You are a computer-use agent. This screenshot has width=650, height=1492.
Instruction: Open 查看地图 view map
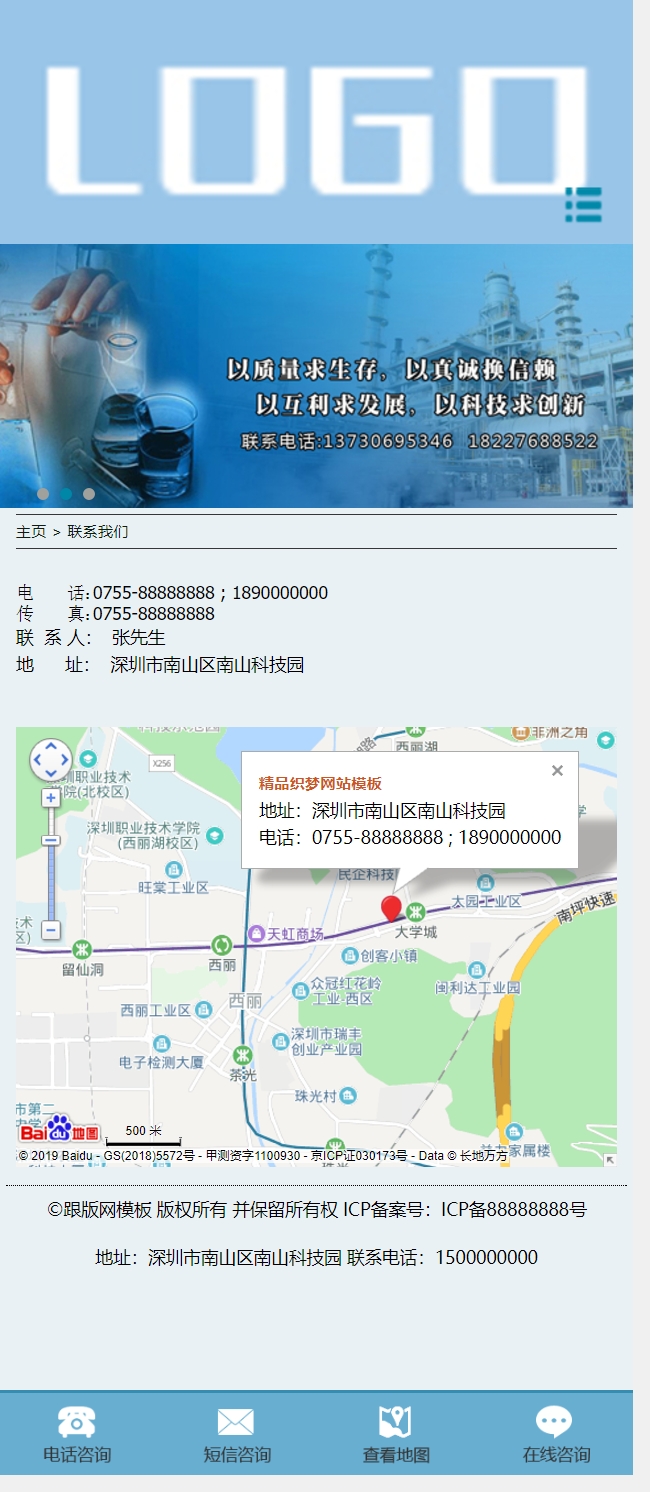coord(396,1434)
